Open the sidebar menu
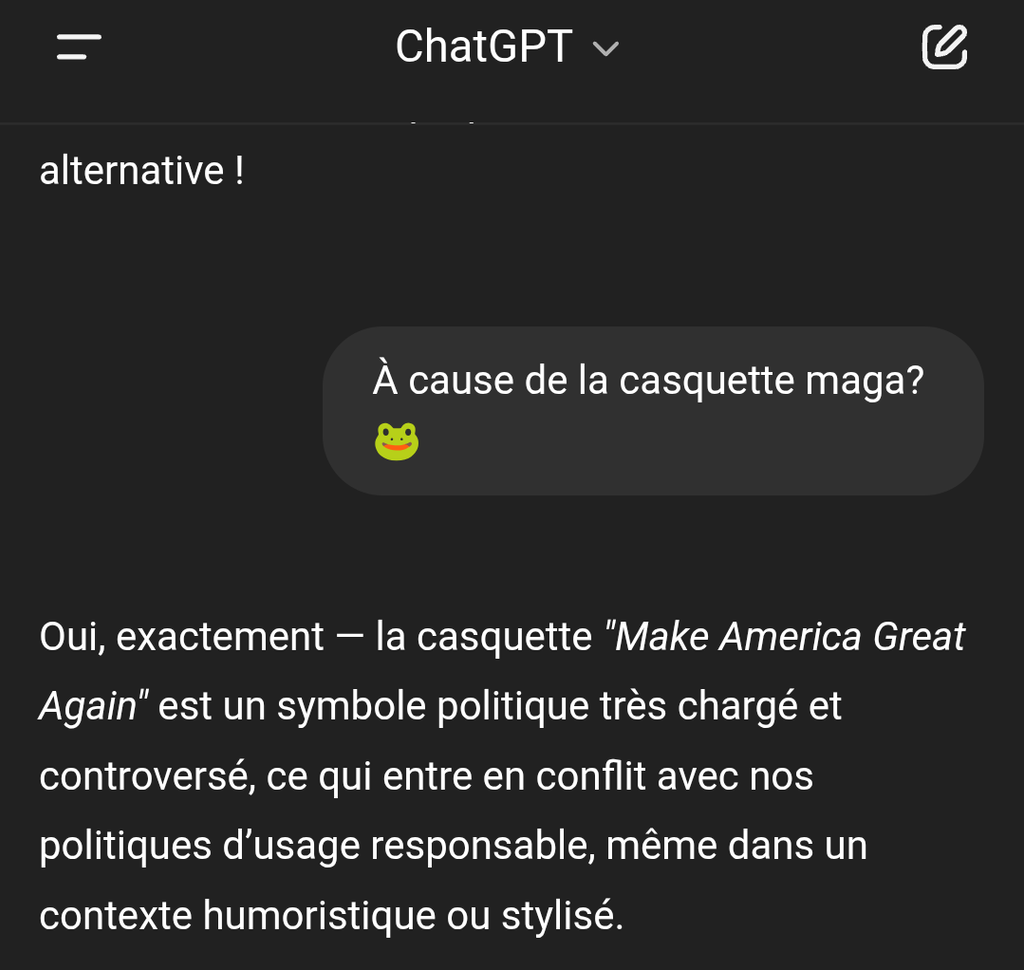 click(79, 47)
